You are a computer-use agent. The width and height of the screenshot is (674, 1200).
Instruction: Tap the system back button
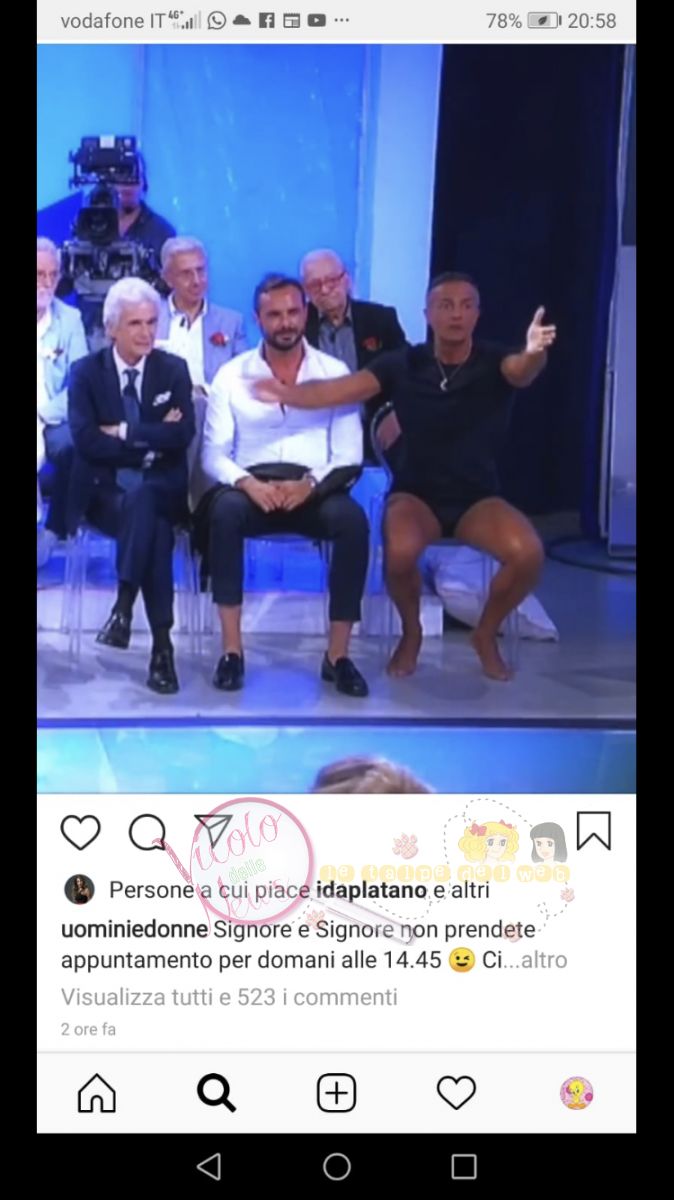point(209,1166)
